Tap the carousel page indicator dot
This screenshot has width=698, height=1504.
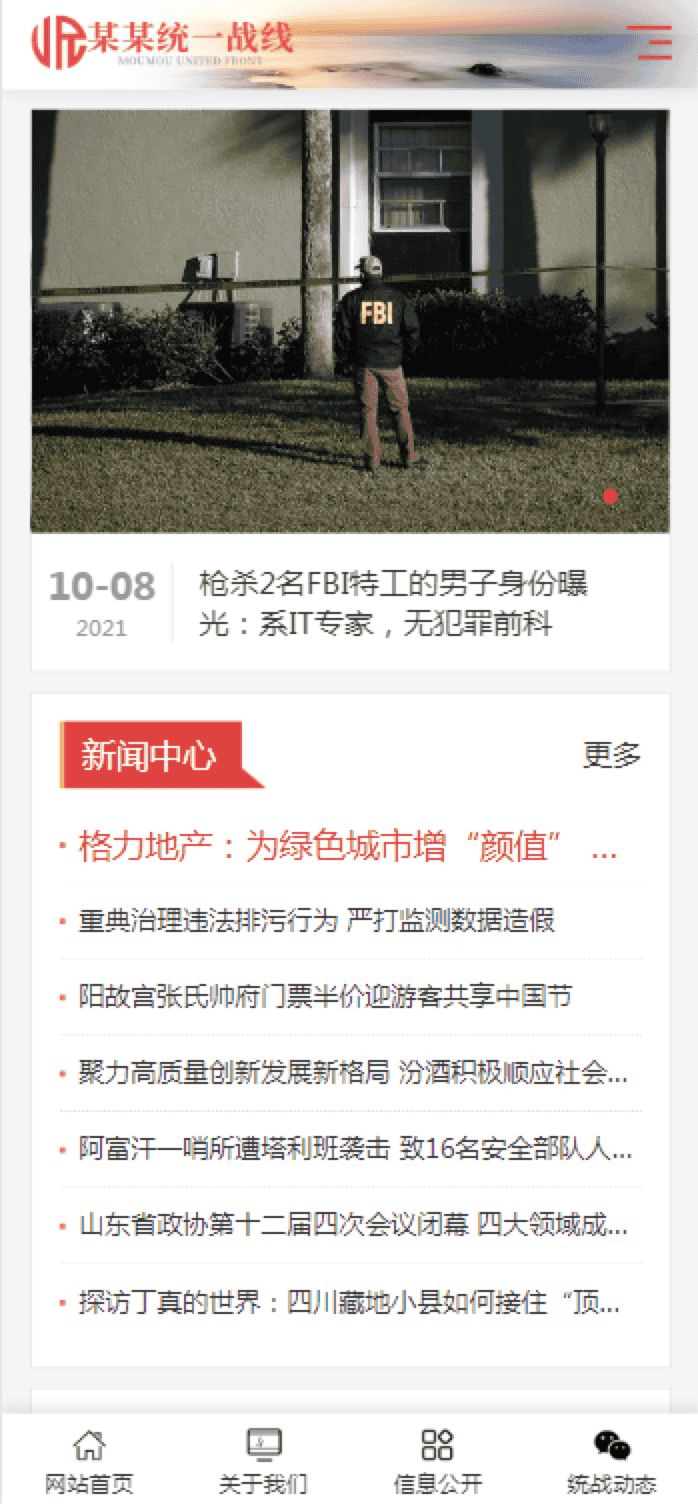pos(611,496)
